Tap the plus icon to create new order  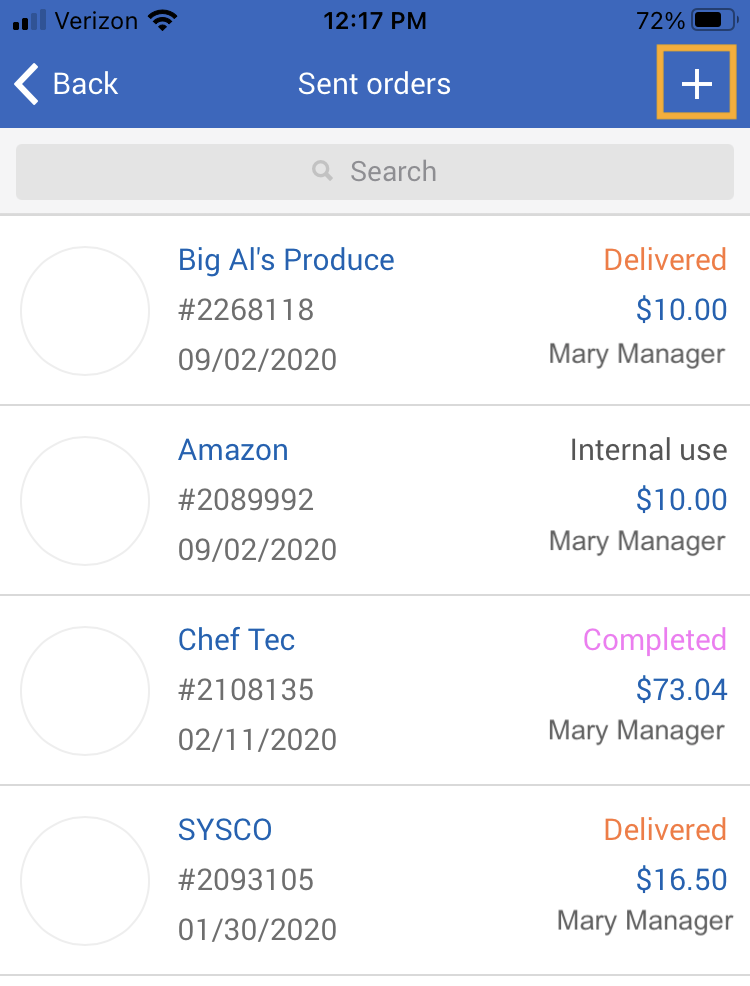696,83
